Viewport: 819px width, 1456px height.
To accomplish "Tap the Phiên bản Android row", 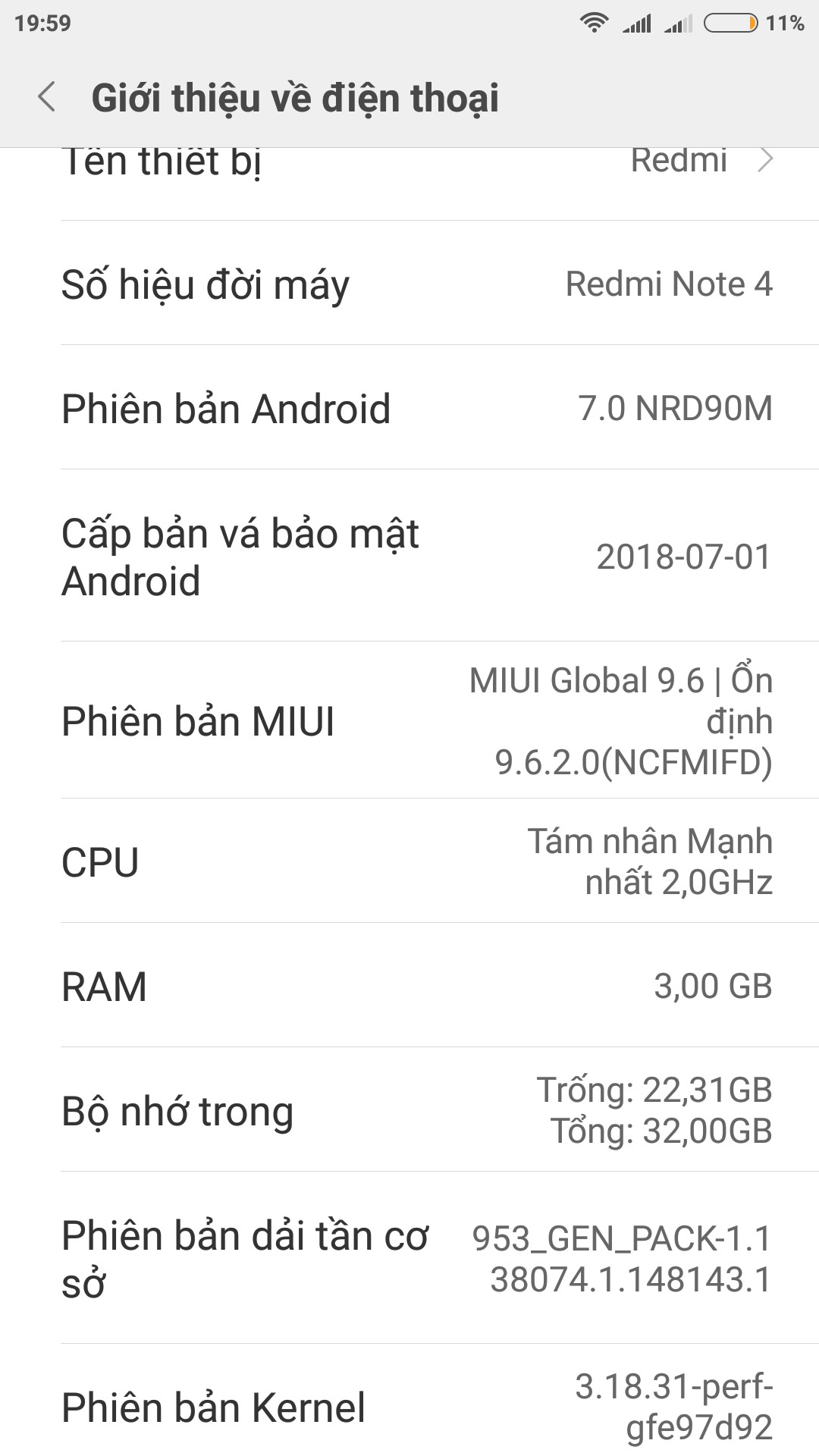I will click(x=409, y=409).
